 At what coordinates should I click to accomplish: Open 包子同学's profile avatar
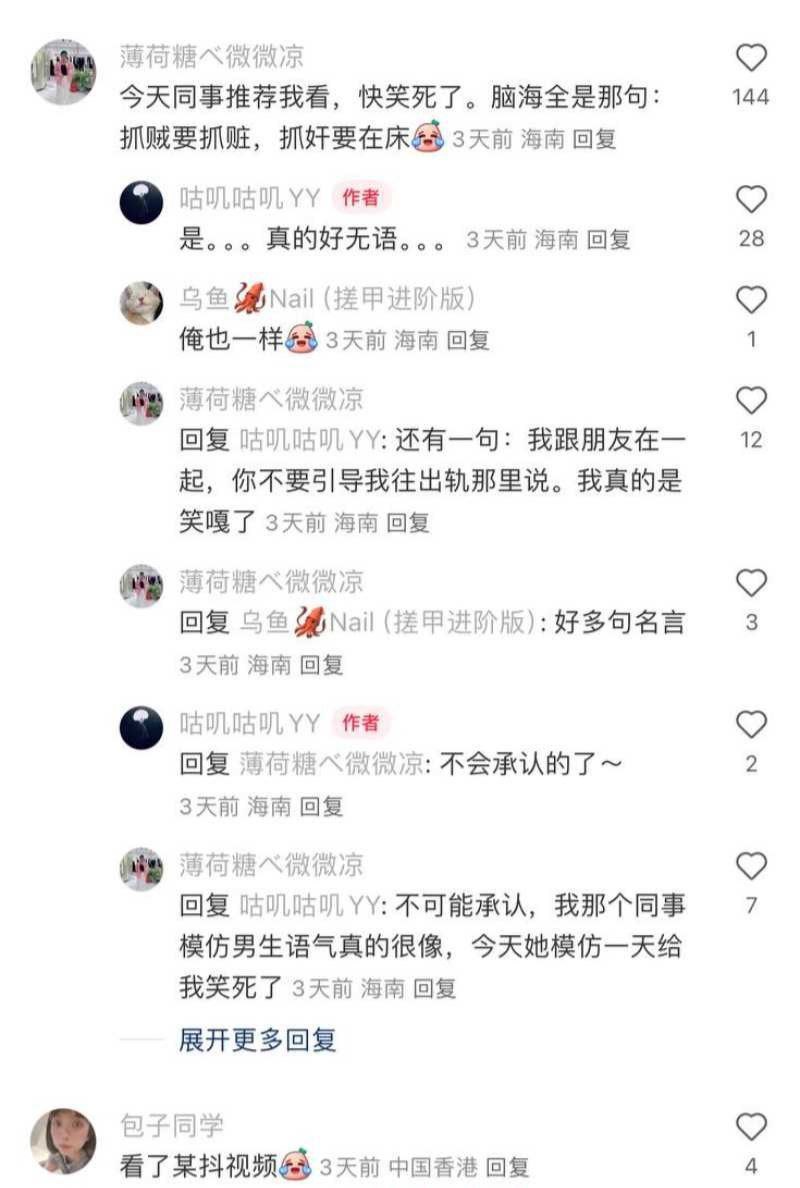click(63, 1142)
